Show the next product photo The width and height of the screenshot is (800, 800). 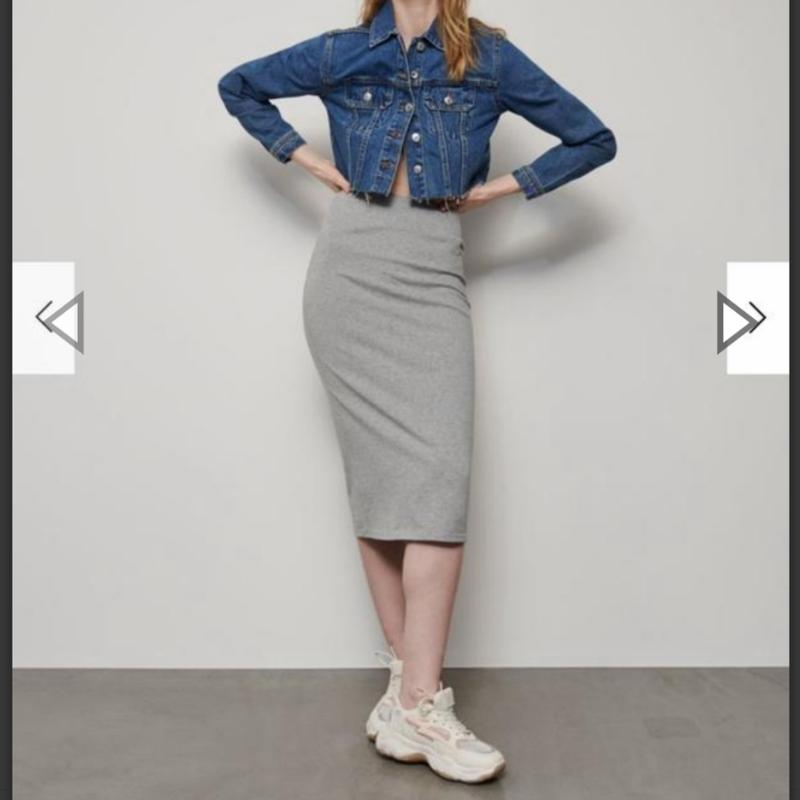coord(742,320)
